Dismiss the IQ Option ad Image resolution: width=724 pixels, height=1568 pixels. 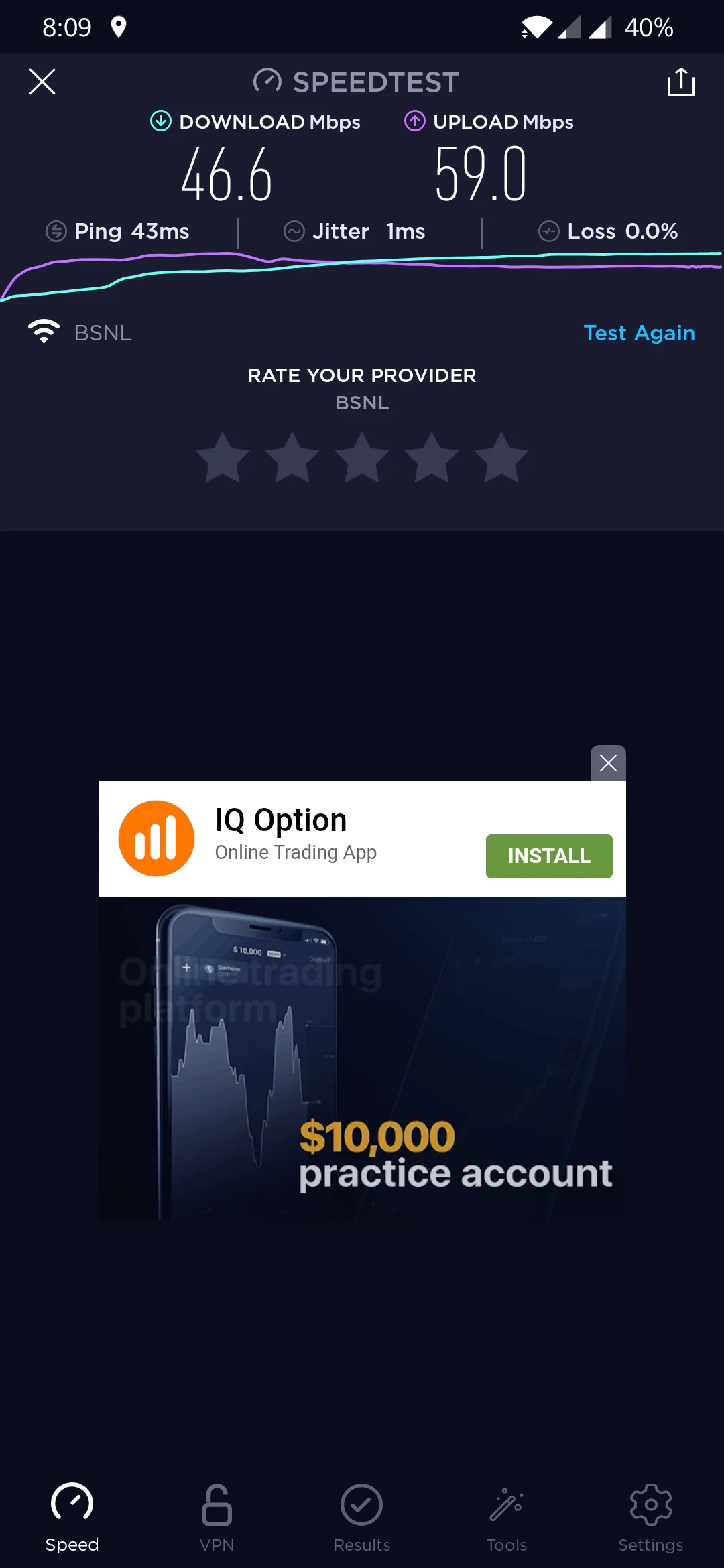(608, 763)
